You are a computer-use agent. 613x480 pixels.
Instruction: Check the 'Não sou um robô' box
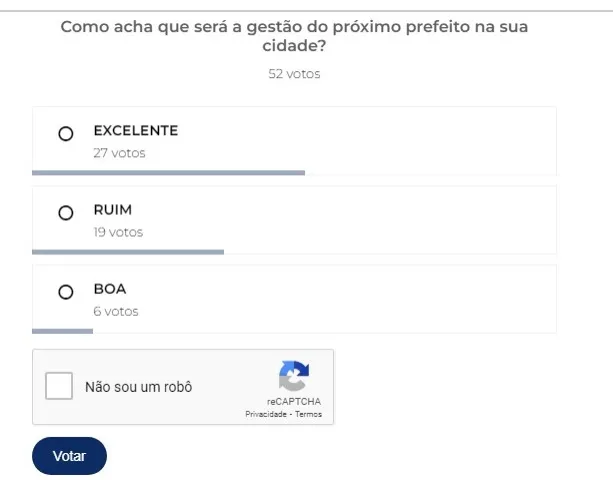(60, 386)
